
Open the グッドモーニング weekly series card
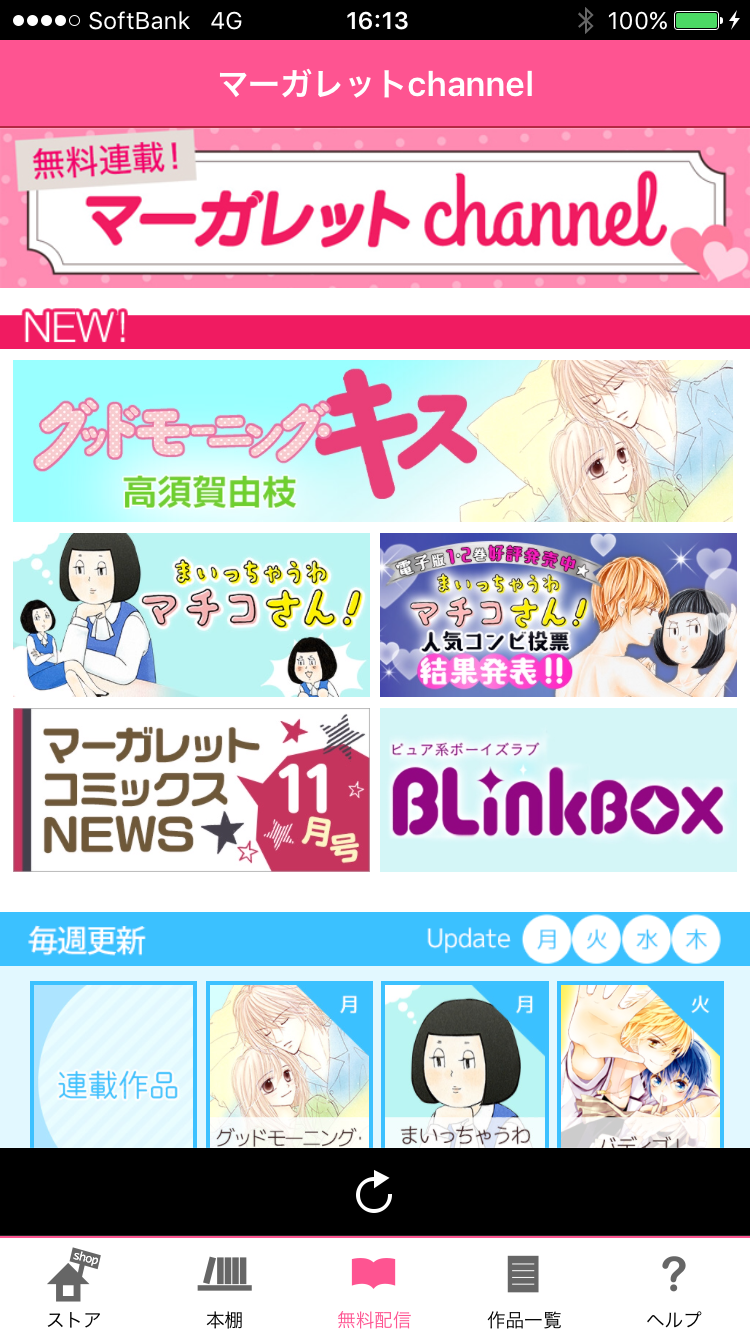tap(290, 1065)
